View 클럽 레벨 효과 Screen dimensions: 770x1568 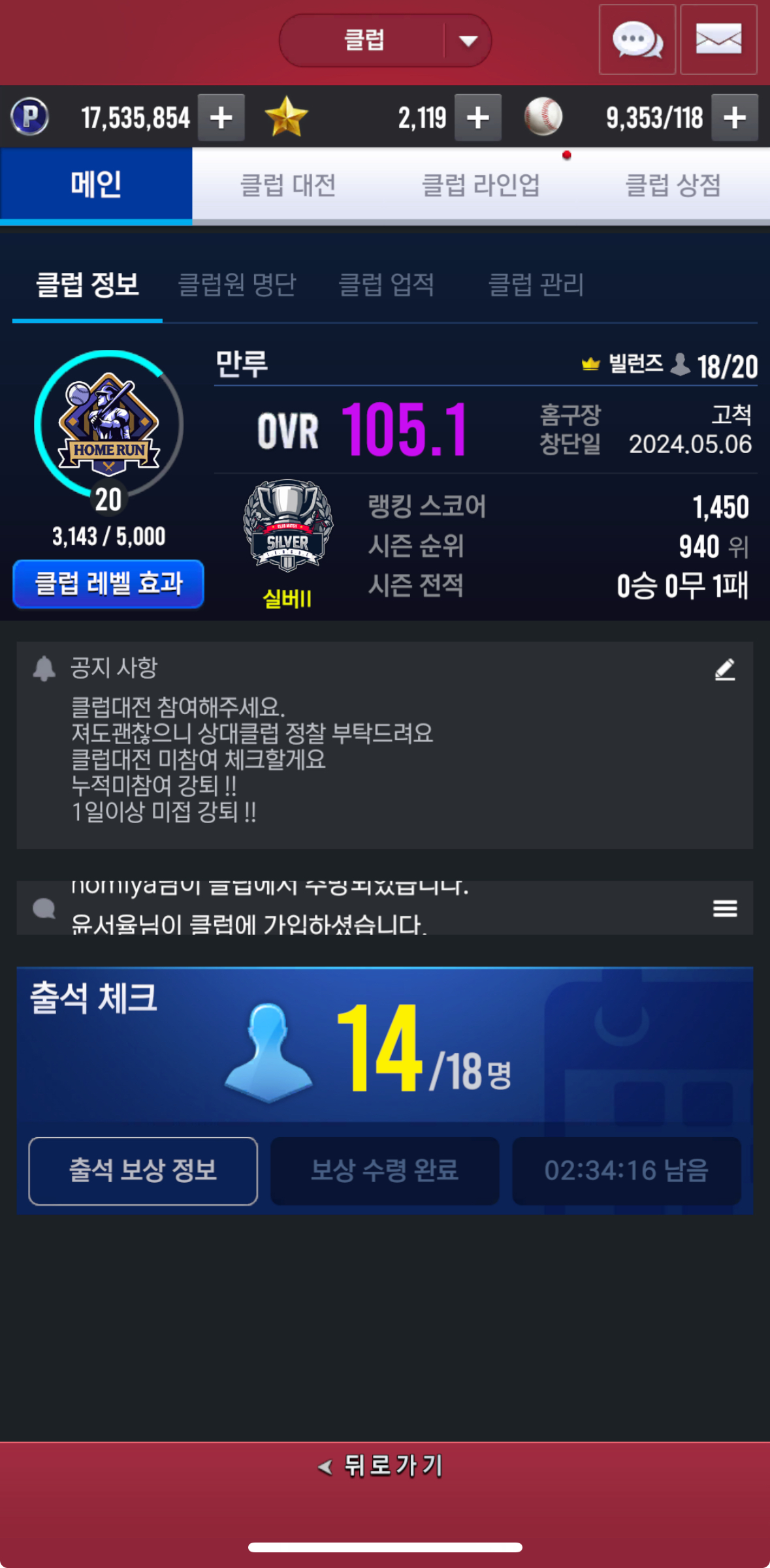[x=108, y=584]
